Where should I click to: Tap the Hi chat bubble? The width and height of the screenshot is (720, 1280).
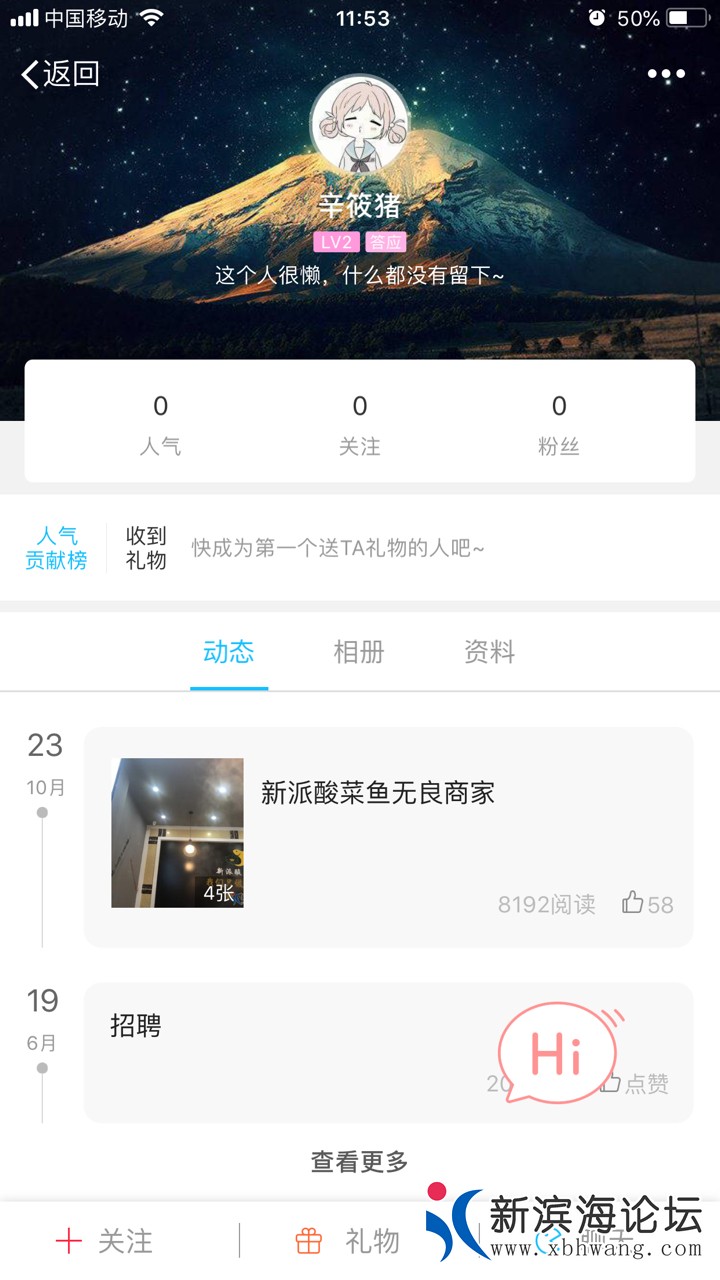[x=558, y=1053]
